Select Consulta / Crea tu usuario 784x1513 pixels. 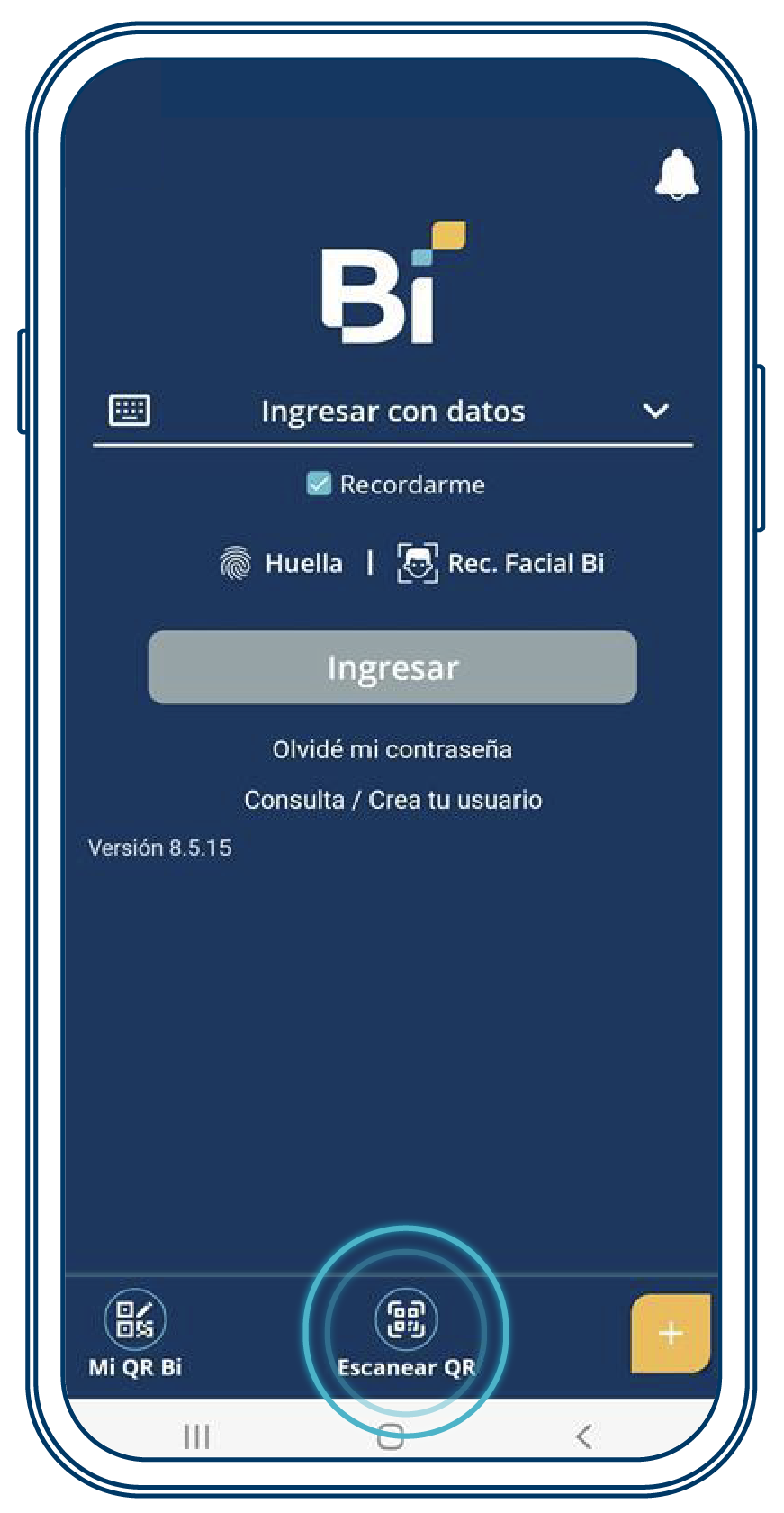tap(392, 800)
